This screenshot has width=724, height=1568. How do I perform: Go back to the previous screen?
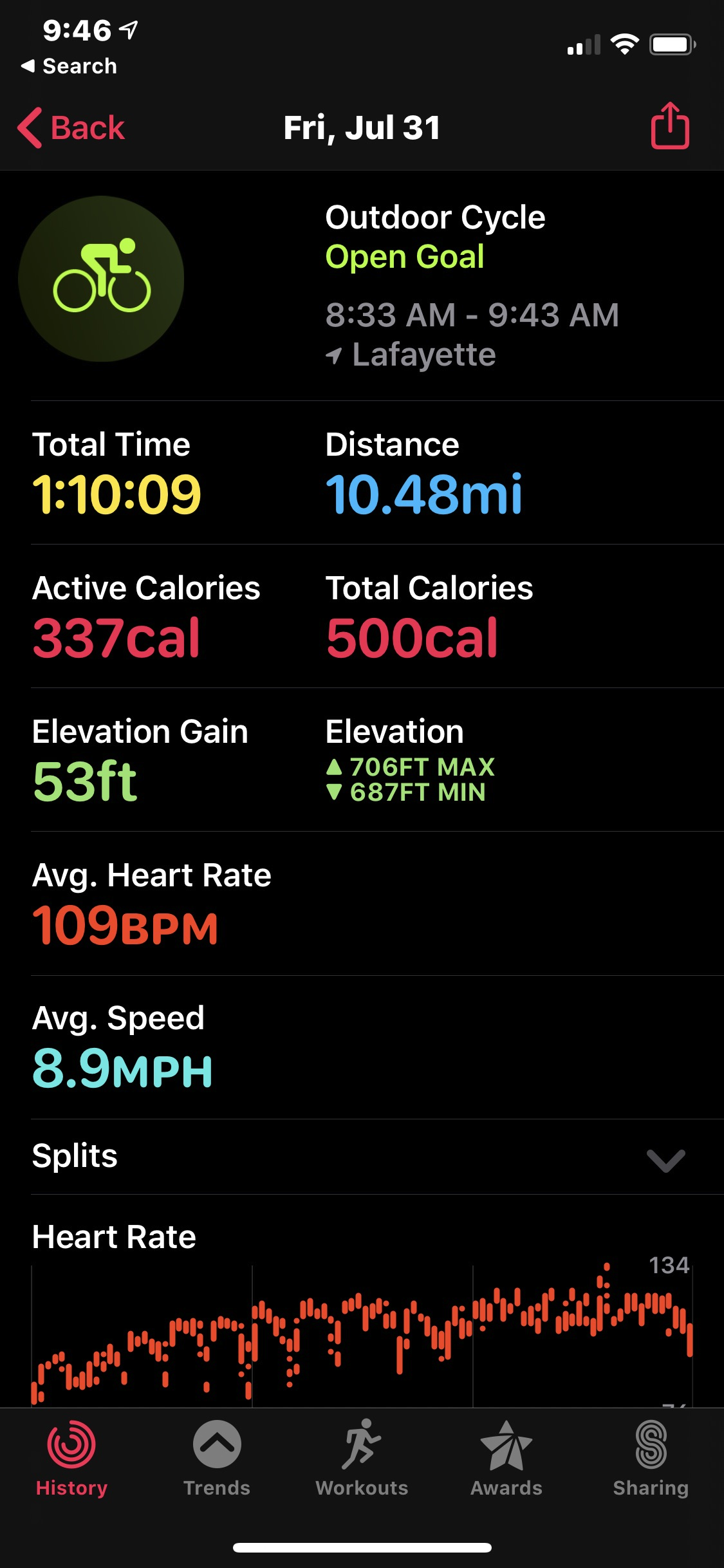pyautogui.click(x=71, y=127)
